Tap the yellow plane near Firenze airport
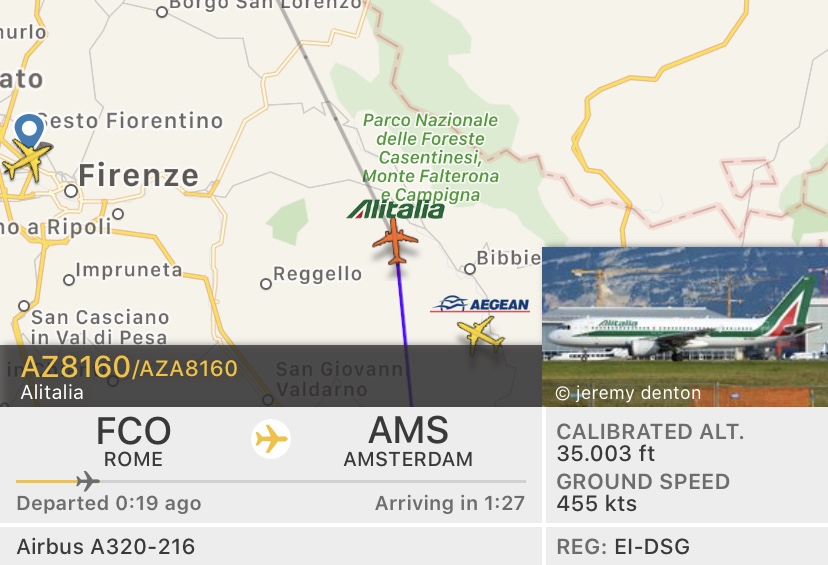The image size is (828, 565). [26, 161]
